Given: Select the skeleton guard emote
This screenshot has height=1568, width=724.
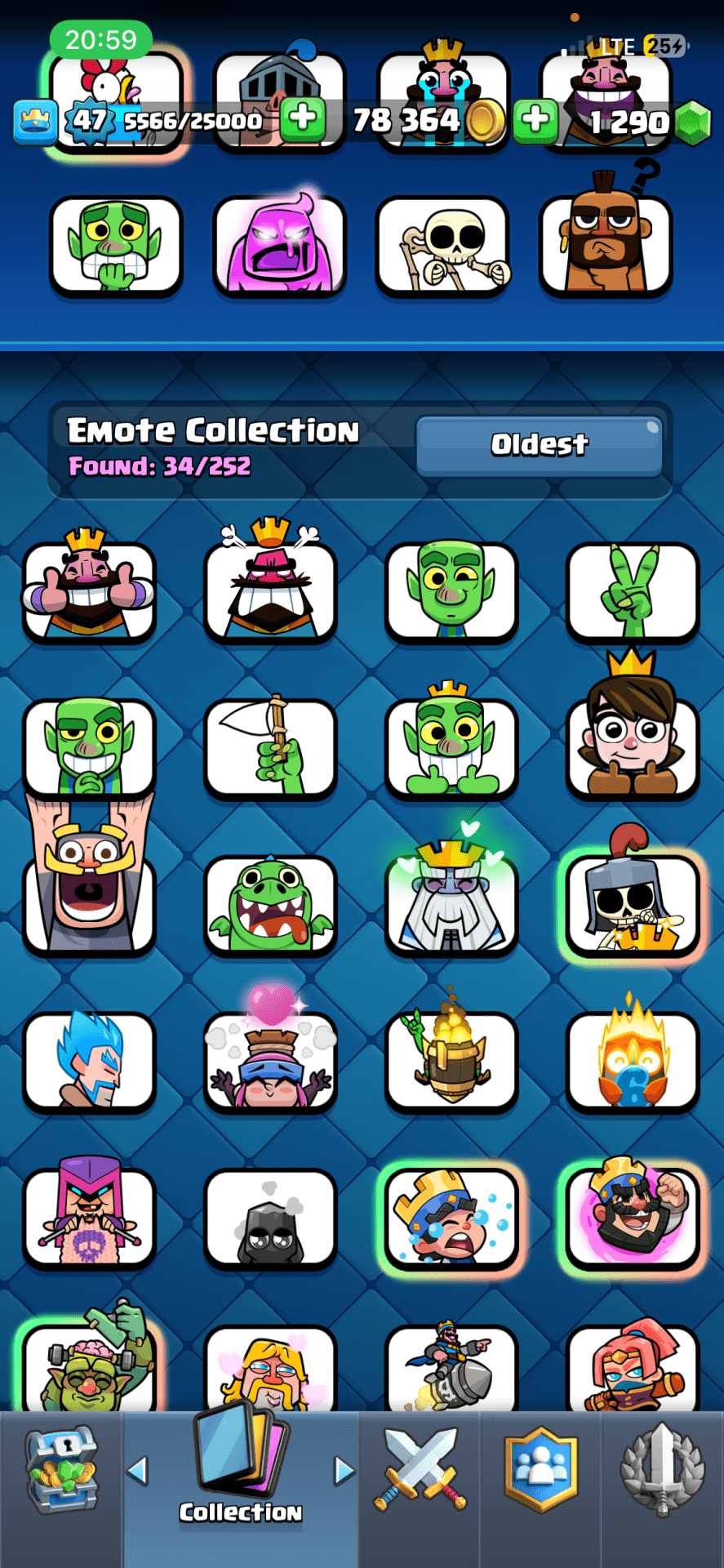Looking at the screenshot, I should [x=633, y=903].
